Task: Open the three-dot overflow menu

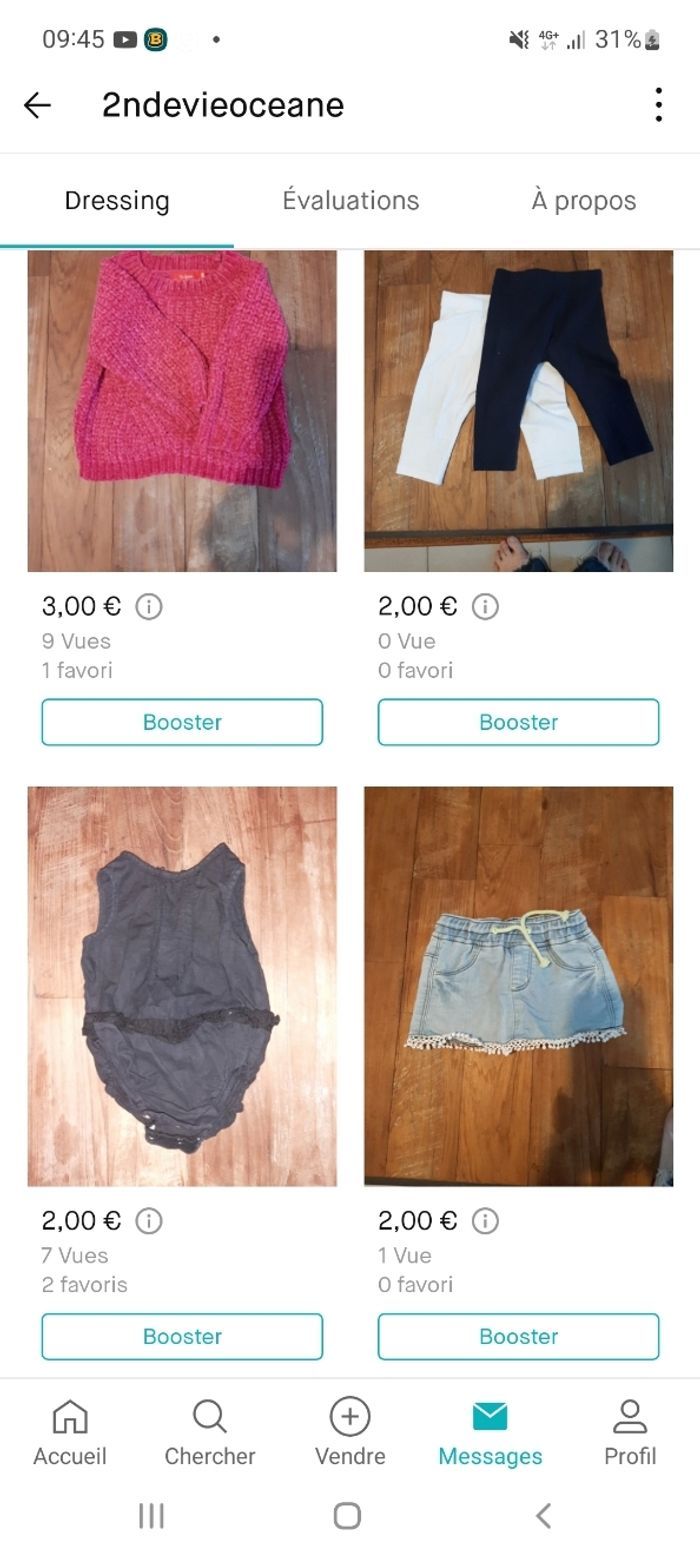Action: (658, 105)
